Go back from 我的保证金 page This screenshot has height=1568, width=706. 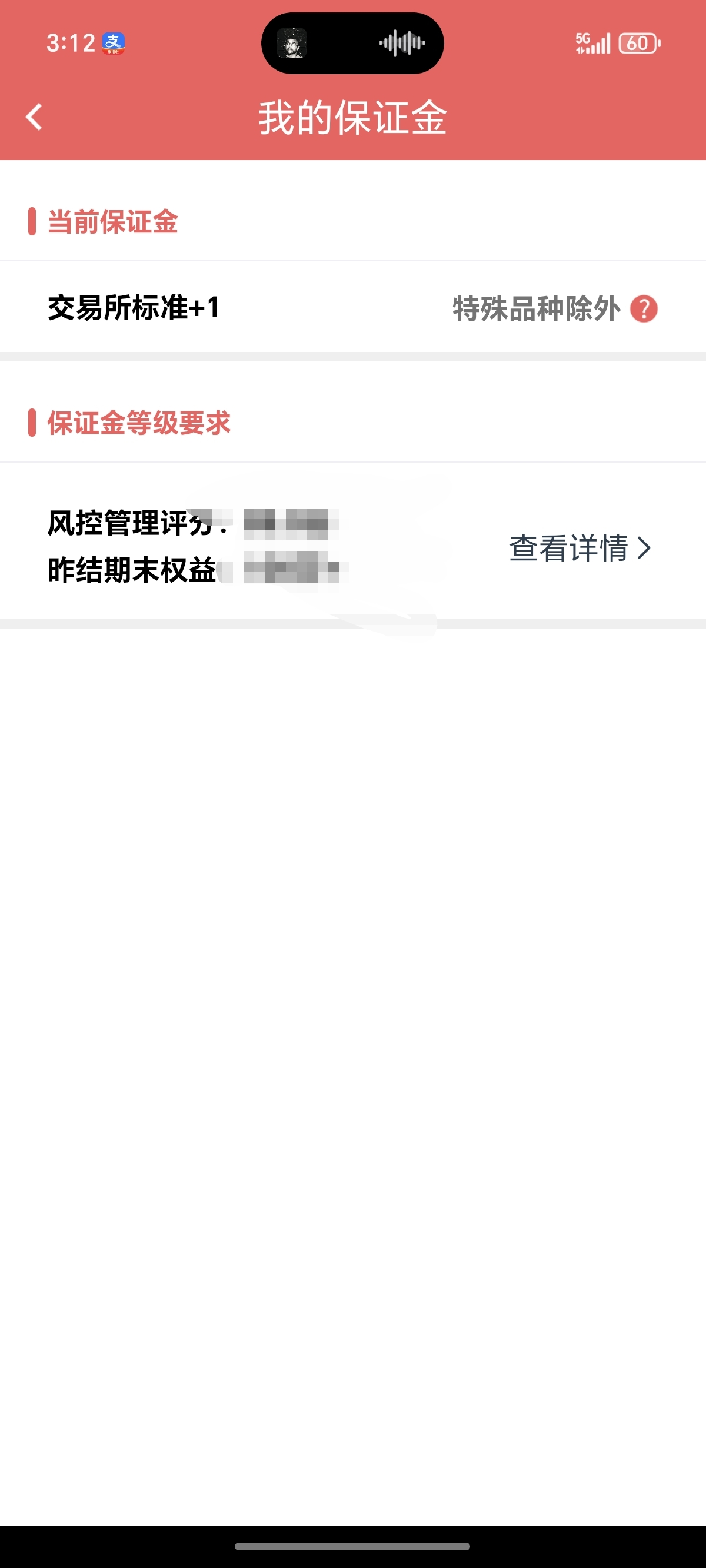point(35,117)
